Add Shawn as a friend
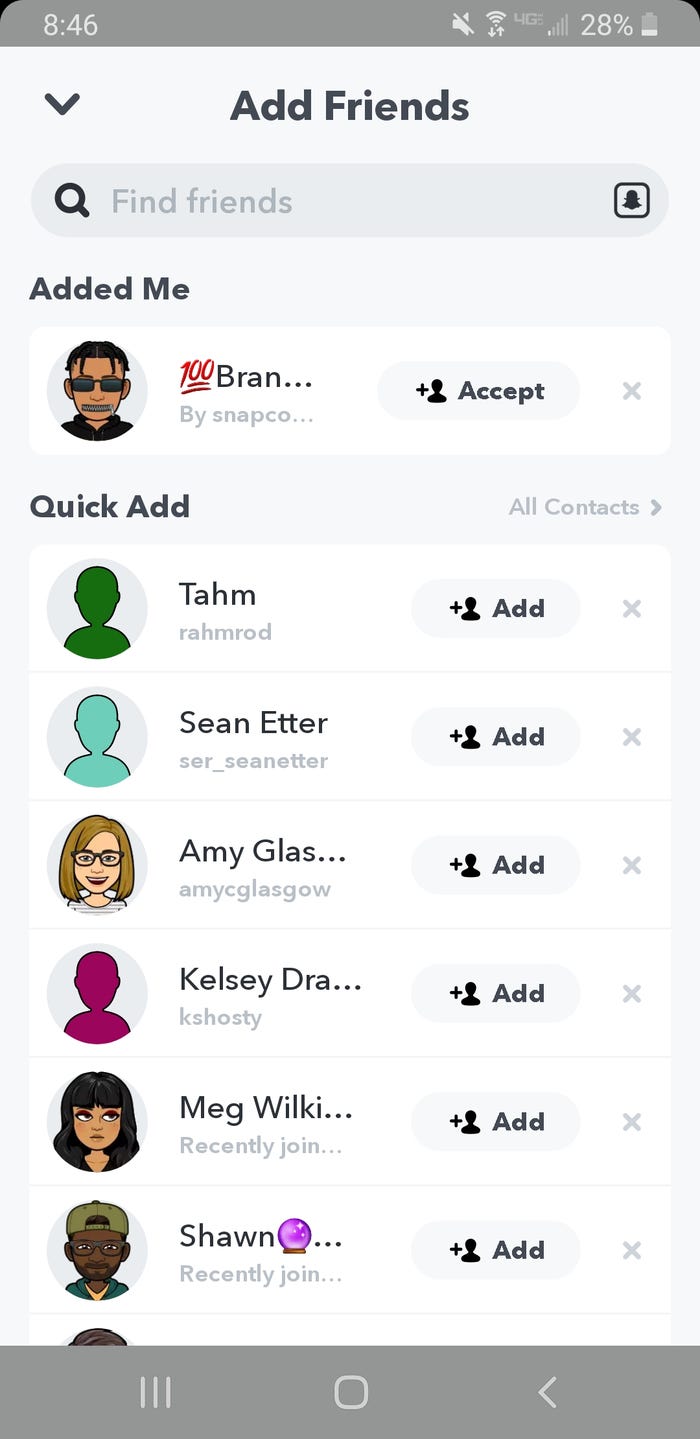 [496, 1250]
